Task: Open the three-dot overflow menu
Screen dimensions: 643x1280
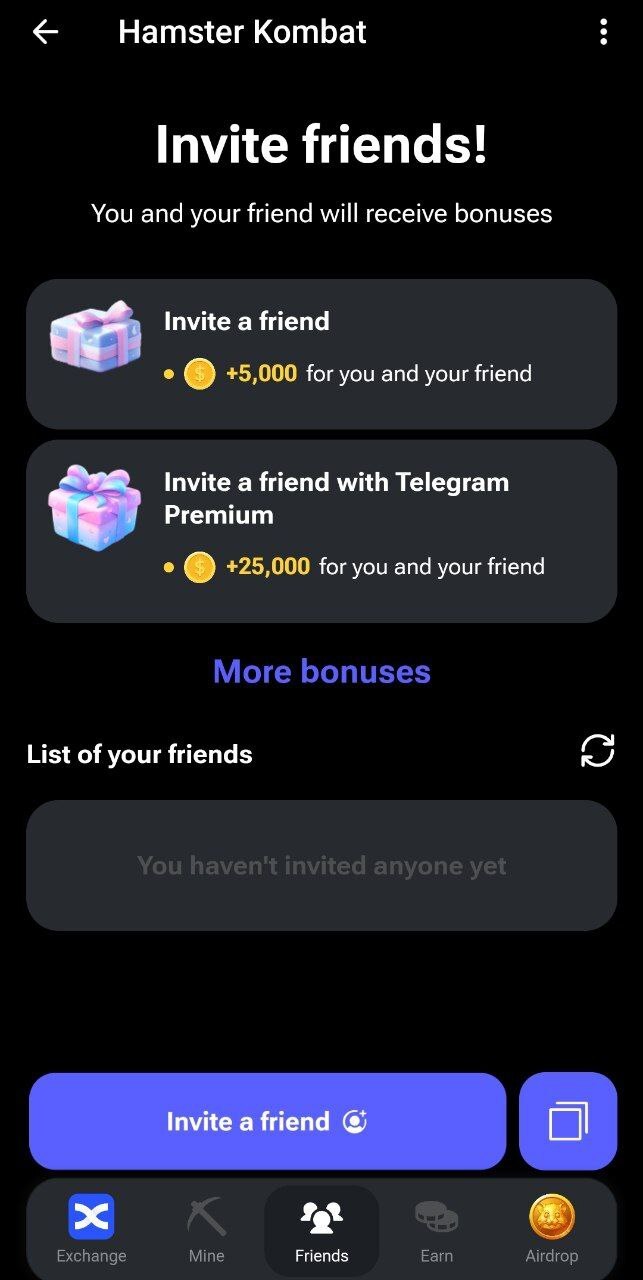Action: [x=603, y=32]
